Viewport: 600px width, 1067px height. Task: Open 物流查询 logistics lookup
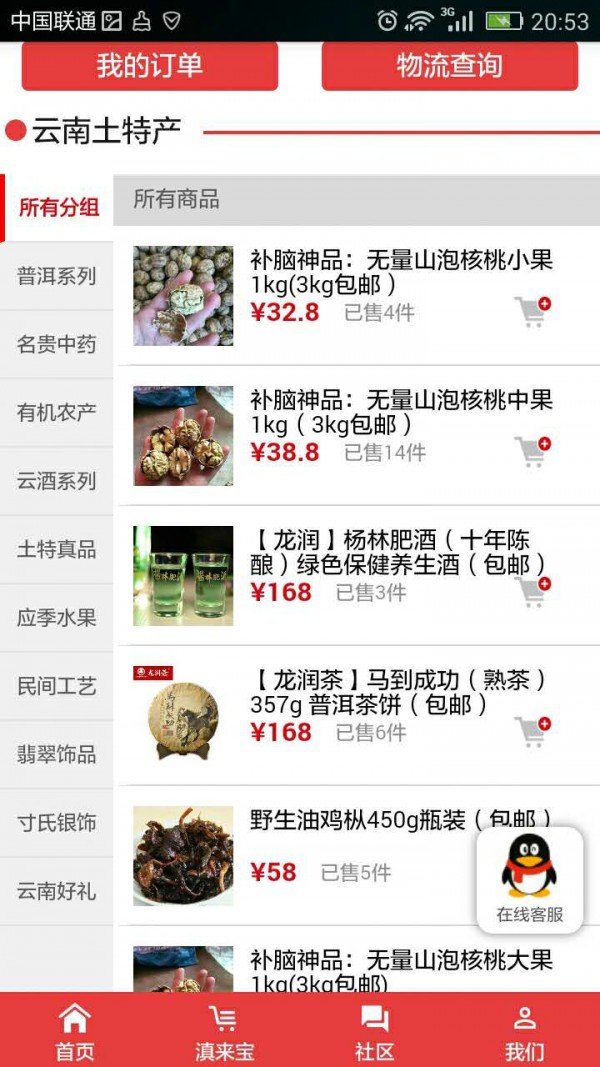click(450, 66)
